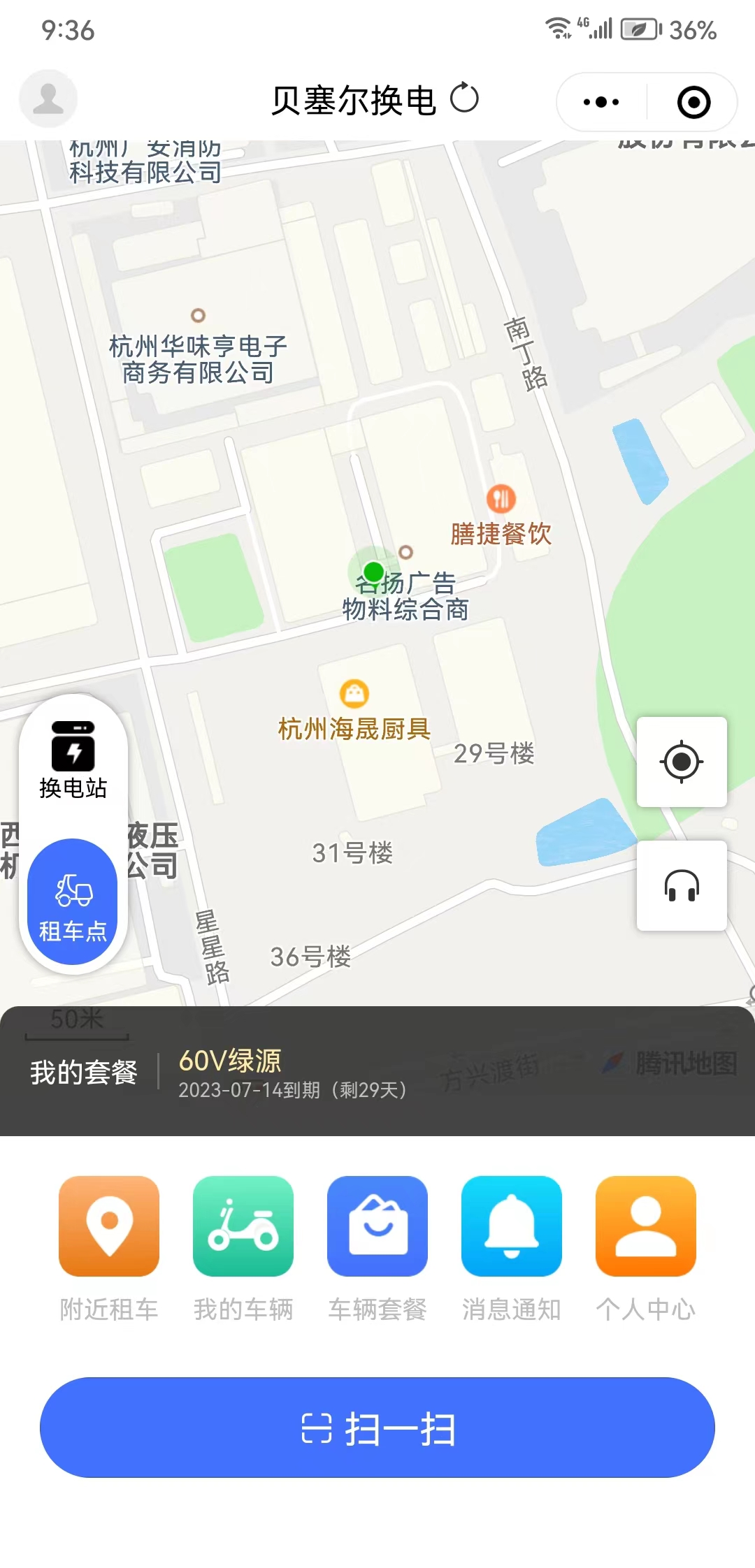Select the 膳捷餐饮 restaurant marker
The width and height of the screenshot is (755, 1568).
[501, 499]
